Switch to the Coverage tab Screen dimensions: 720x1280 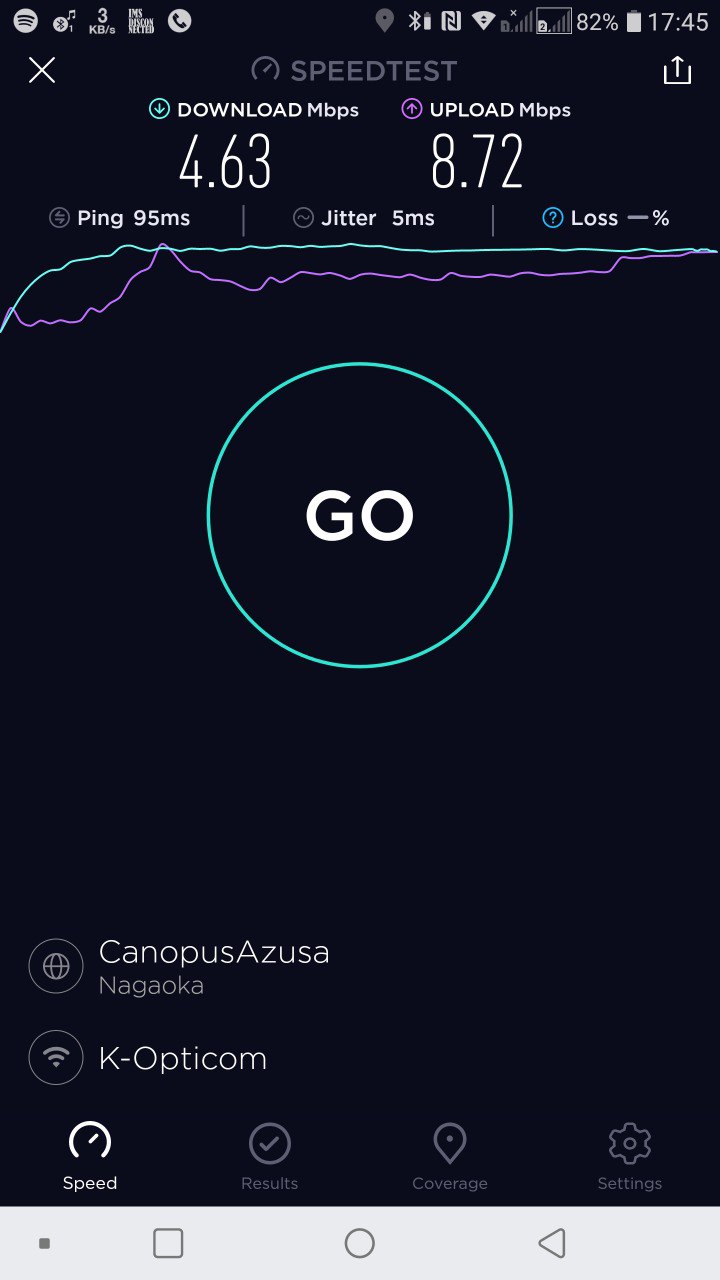coord(450,1156)
